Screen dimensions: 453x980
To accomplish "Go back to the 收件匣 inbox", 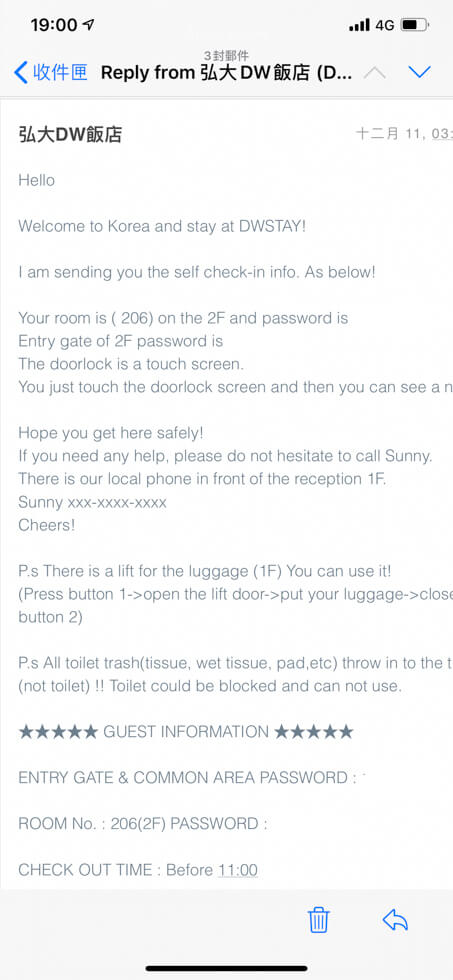I will pos(51,72).
